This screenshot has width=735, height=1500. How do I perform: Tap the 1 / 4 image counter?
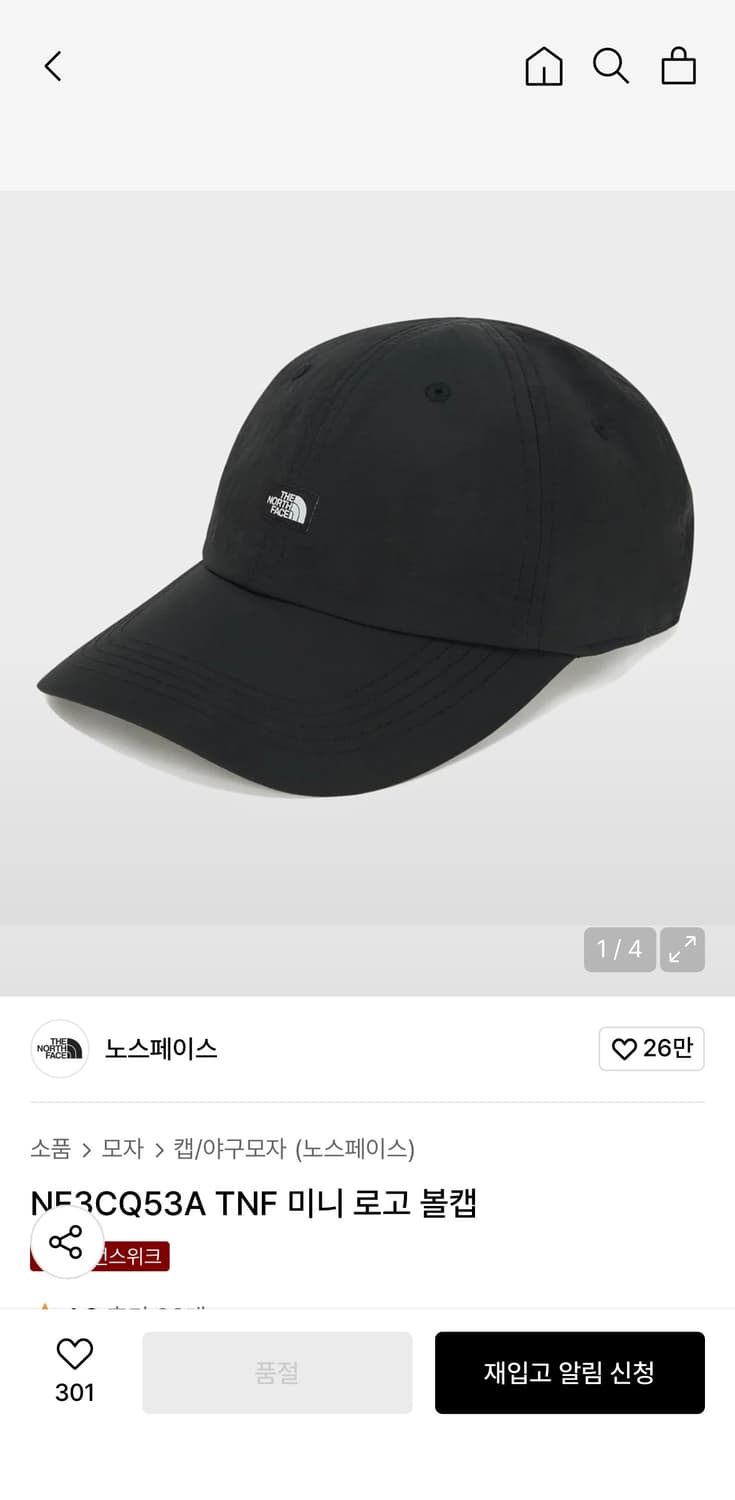pos(619,949)
